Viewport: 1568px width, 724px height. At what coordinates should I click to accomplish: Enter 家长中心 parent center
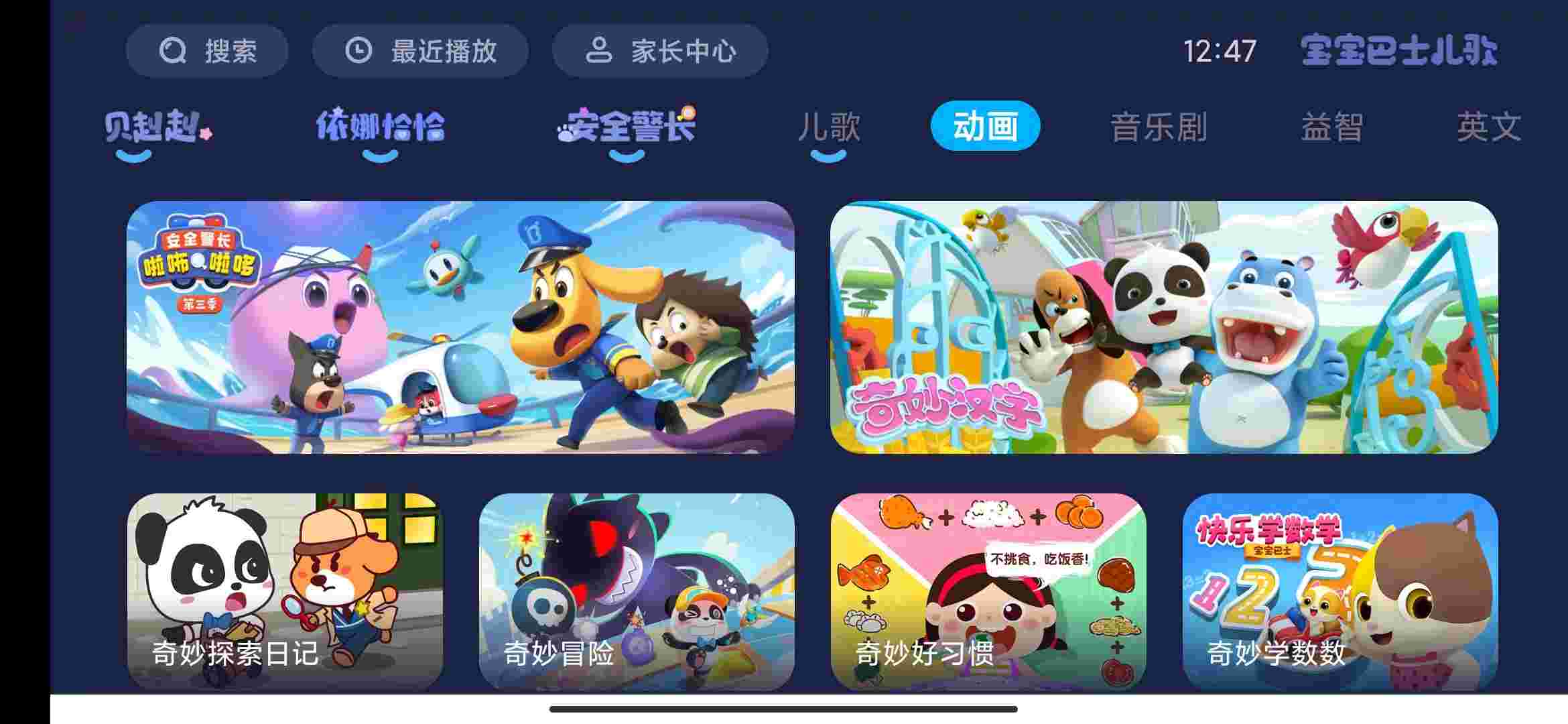[660, 51]
